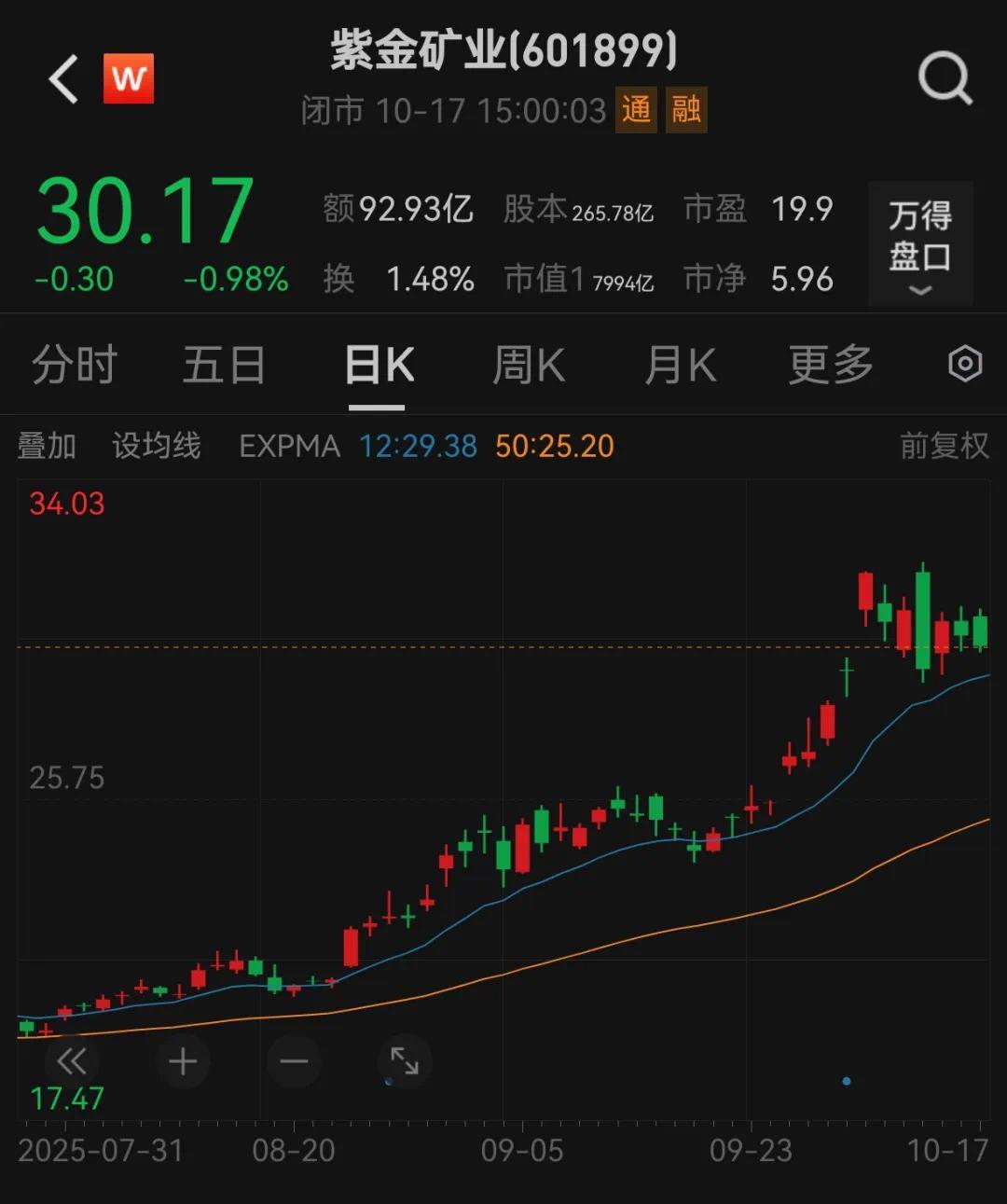Expand chart to full screen
This screenshot has width=1007, height=1204.
pyautogui.click(x=405, y=1061)
